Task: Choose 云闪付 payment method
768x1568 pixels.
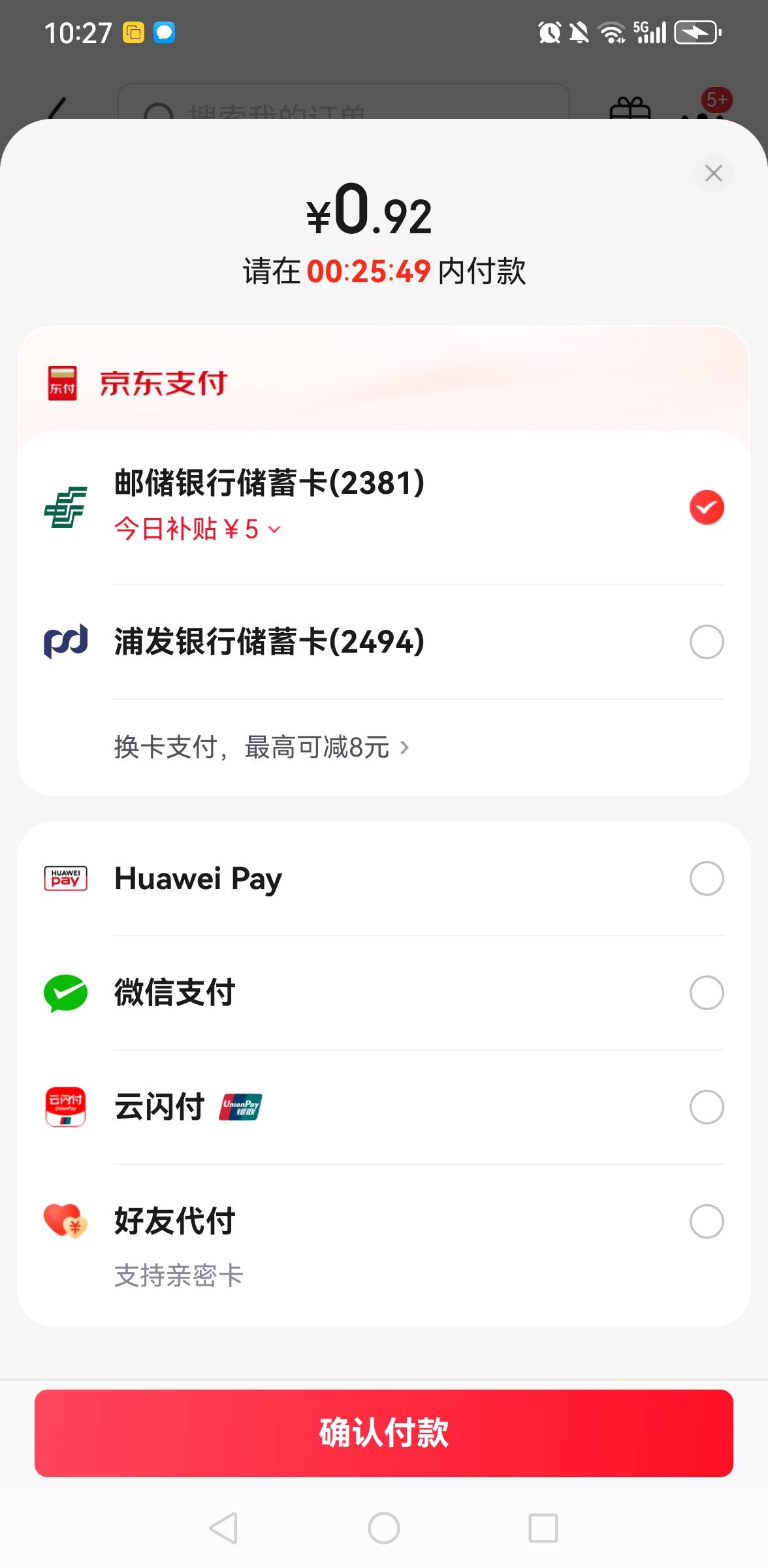Action: (384, 1107)
